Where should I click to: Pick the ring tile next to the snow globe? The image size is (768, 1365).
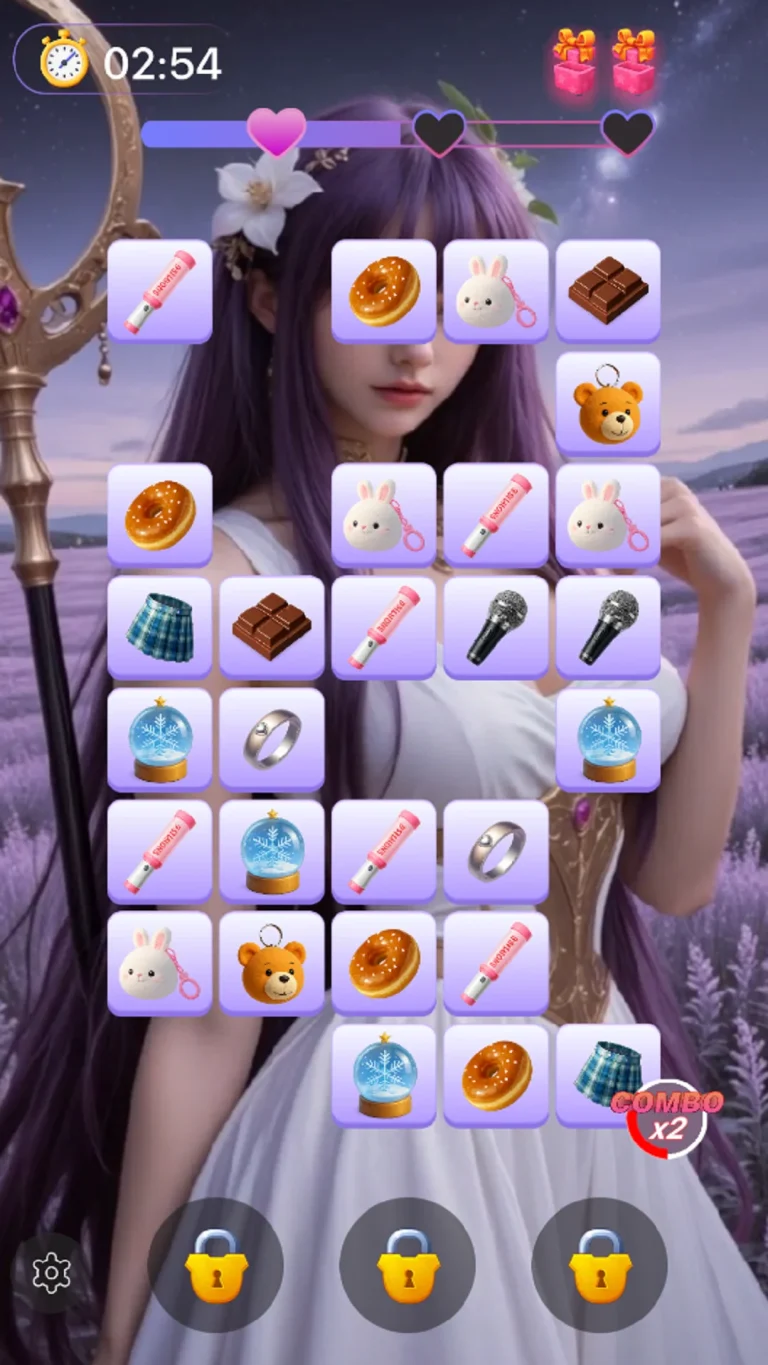coord(272,739)
